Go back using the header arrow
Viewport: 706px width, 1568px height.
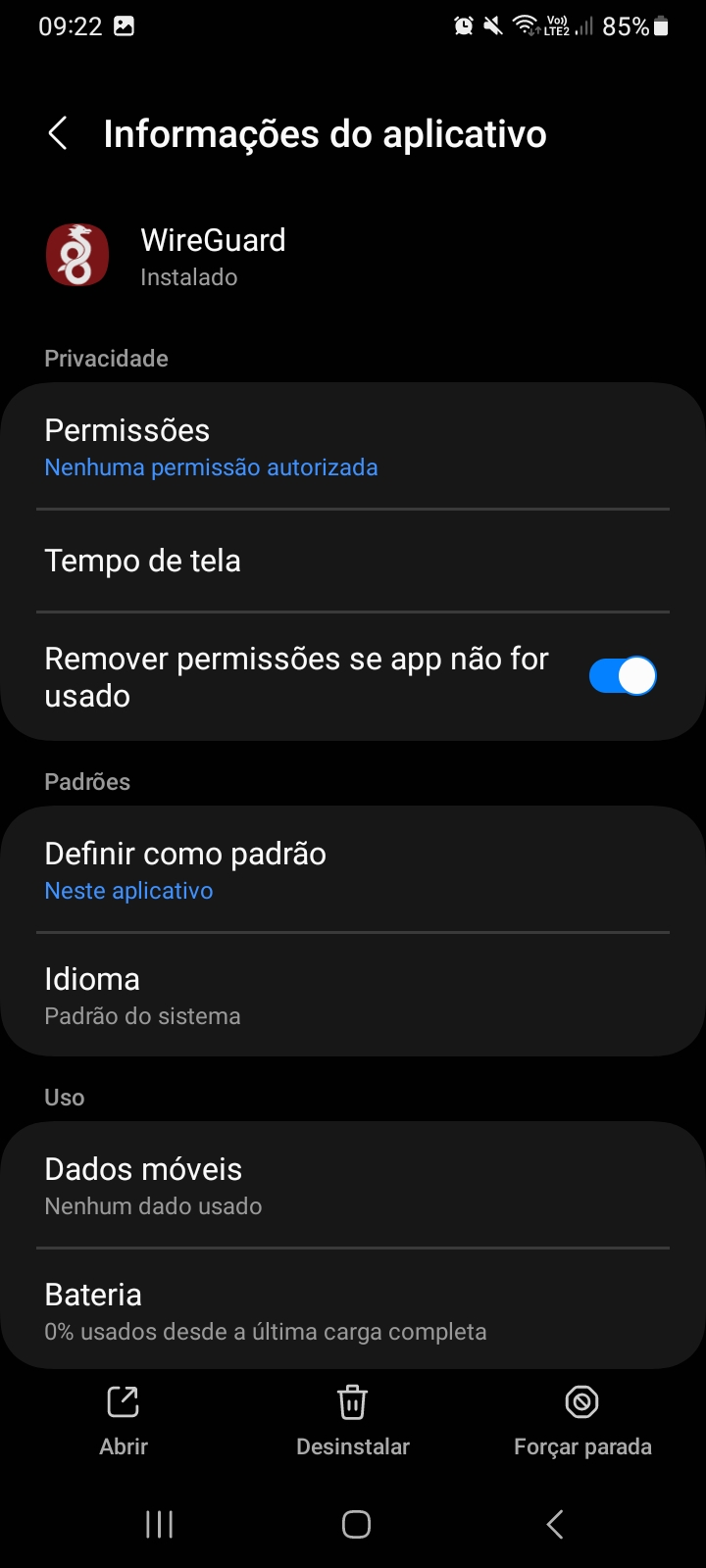pyautogui.click(x=58, y=133)
